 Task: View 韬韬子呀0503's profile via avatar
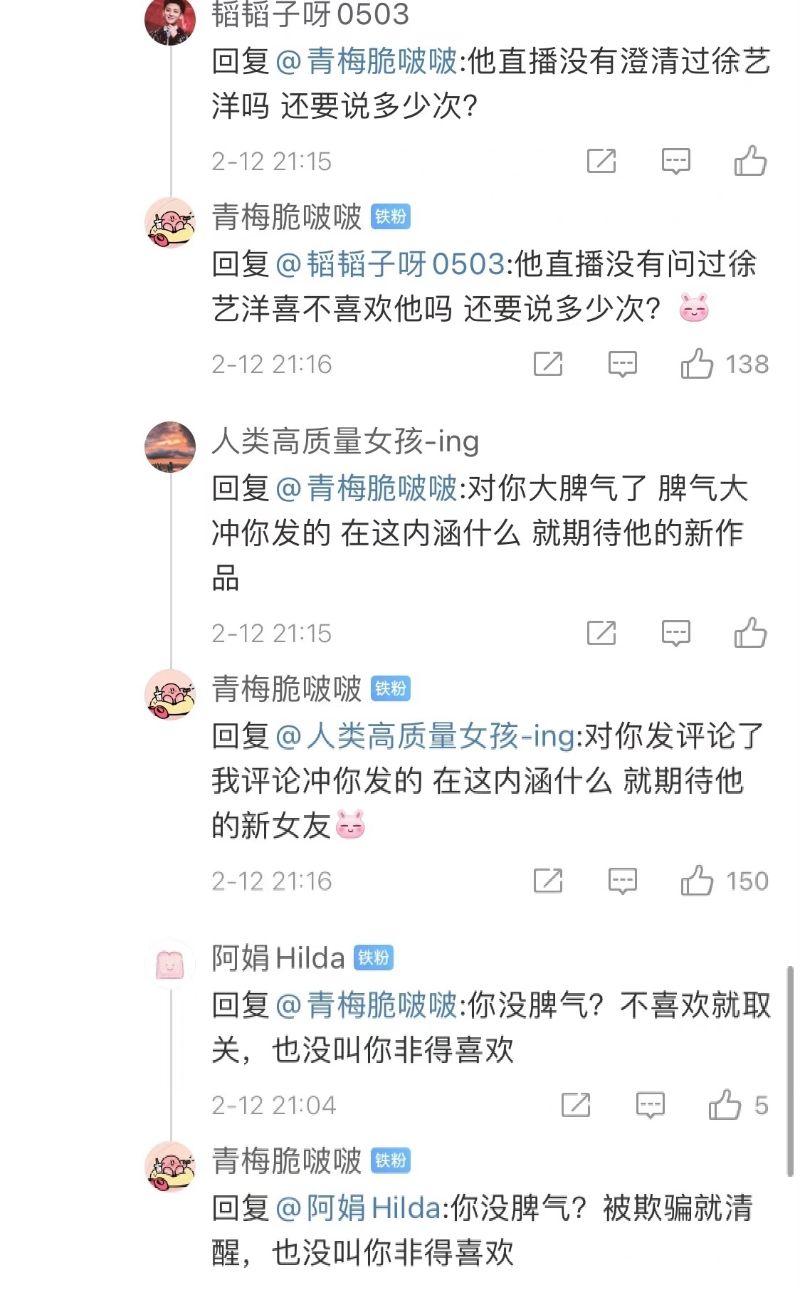pyautogui.click(x=170, y=20)
